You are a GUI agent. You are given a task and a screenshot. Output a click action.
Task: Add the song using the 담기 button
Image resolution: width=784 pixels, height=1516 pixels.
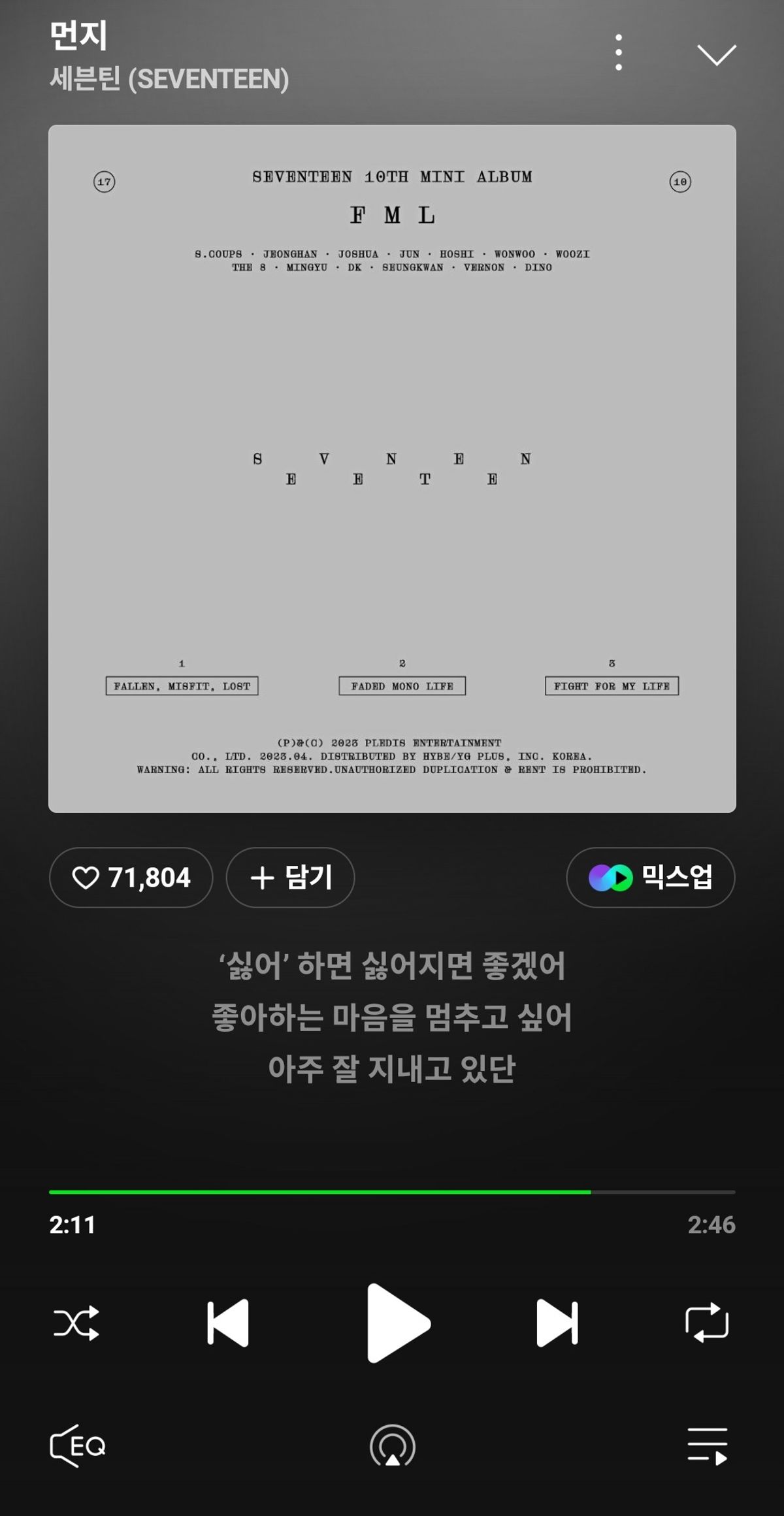[x=290, y=878]
